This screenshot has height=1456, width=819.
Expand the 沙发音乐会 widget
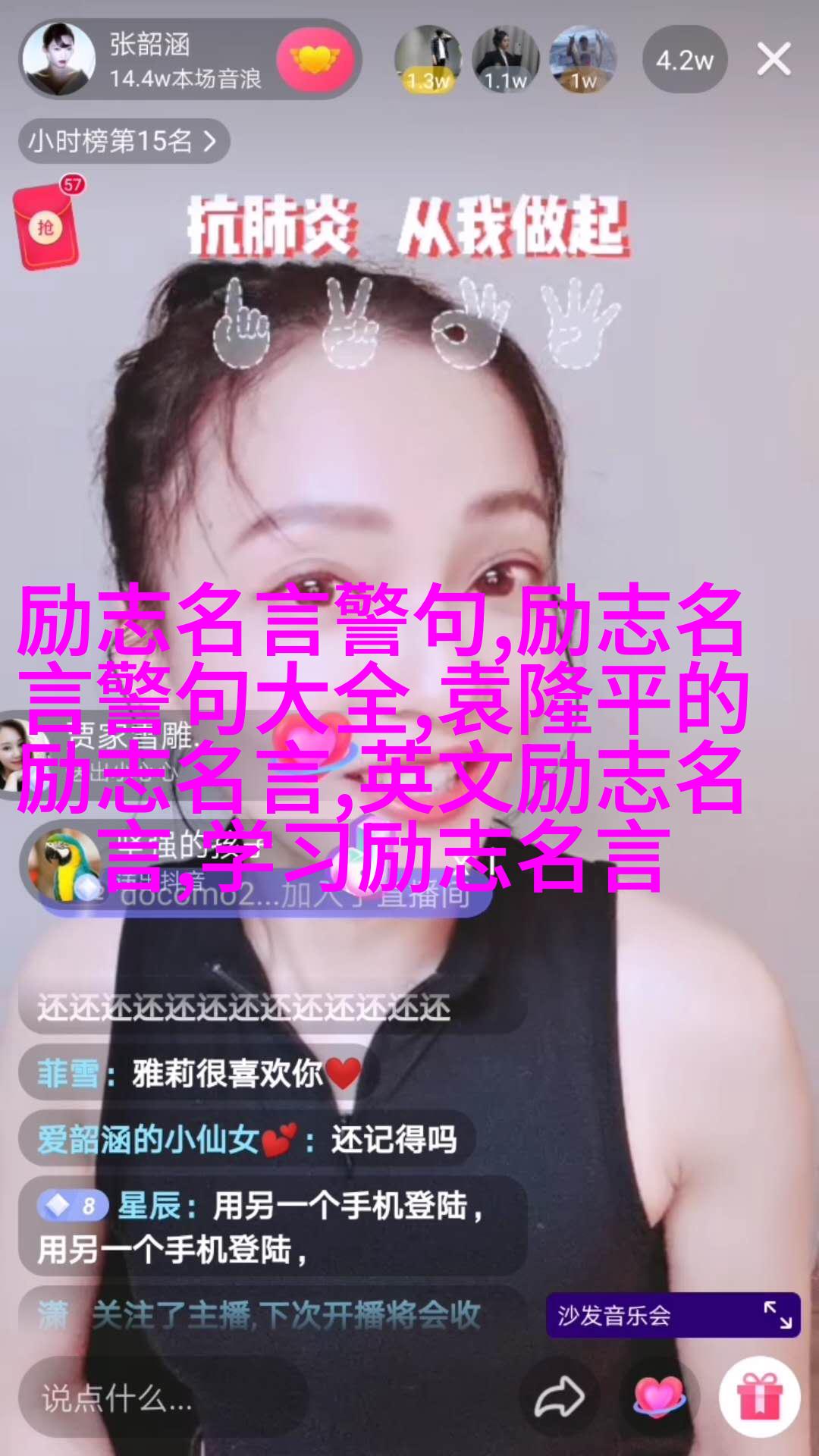pyautogui.click(x=778, y=1315)
